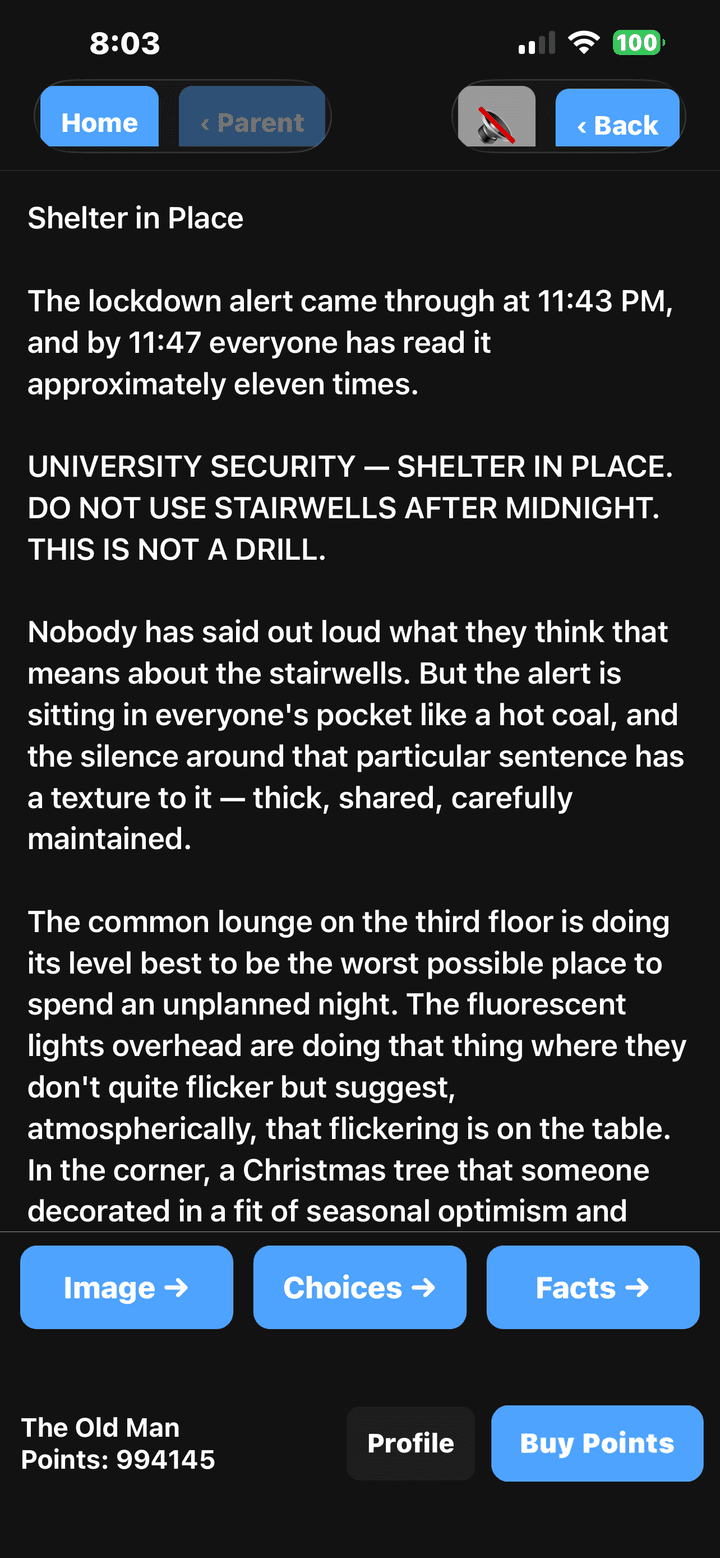Go to the Home screen
The image size is (720, 1558).
(99, 118)
